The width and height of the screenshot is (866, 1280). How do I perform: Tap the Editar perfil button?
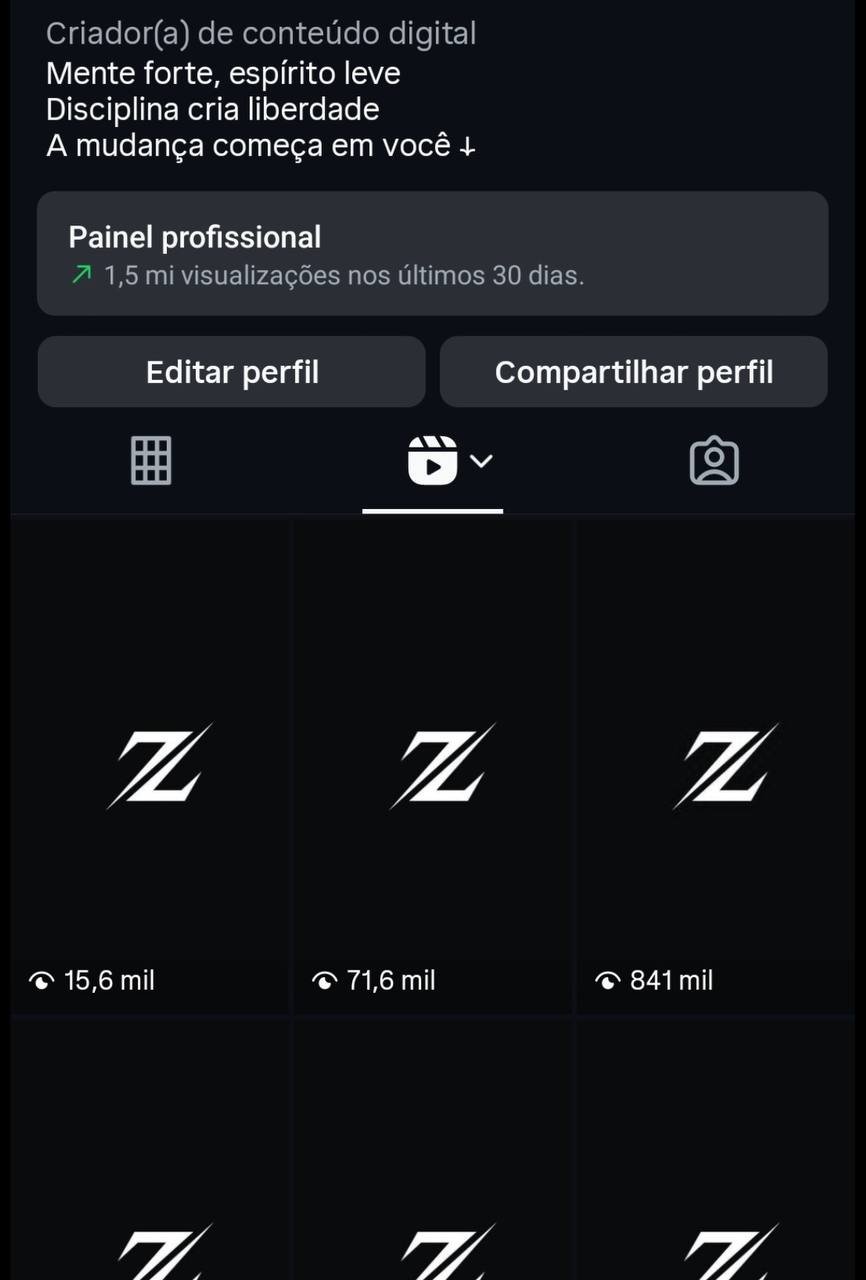tap(232, 372)
